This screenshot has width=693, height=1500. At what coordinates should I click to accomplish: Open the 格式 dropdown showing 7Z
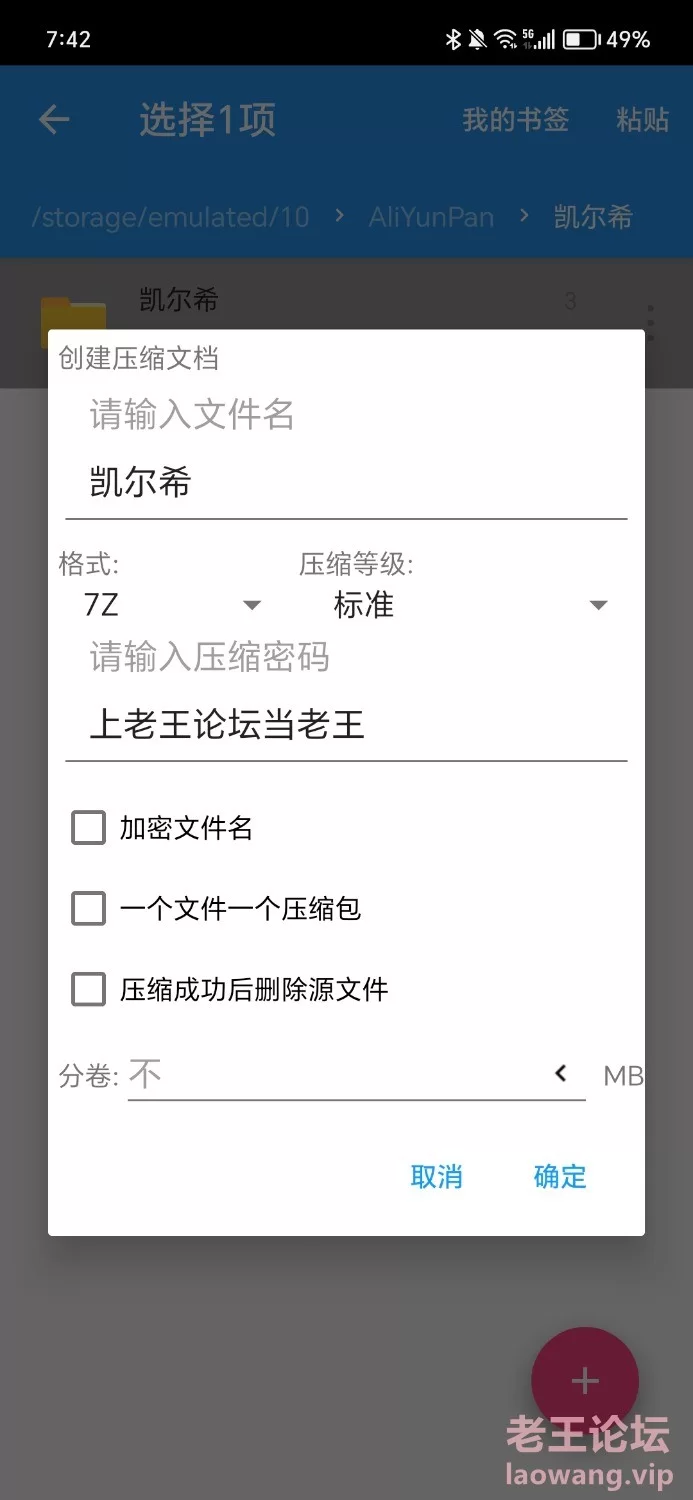coord(172,605)
